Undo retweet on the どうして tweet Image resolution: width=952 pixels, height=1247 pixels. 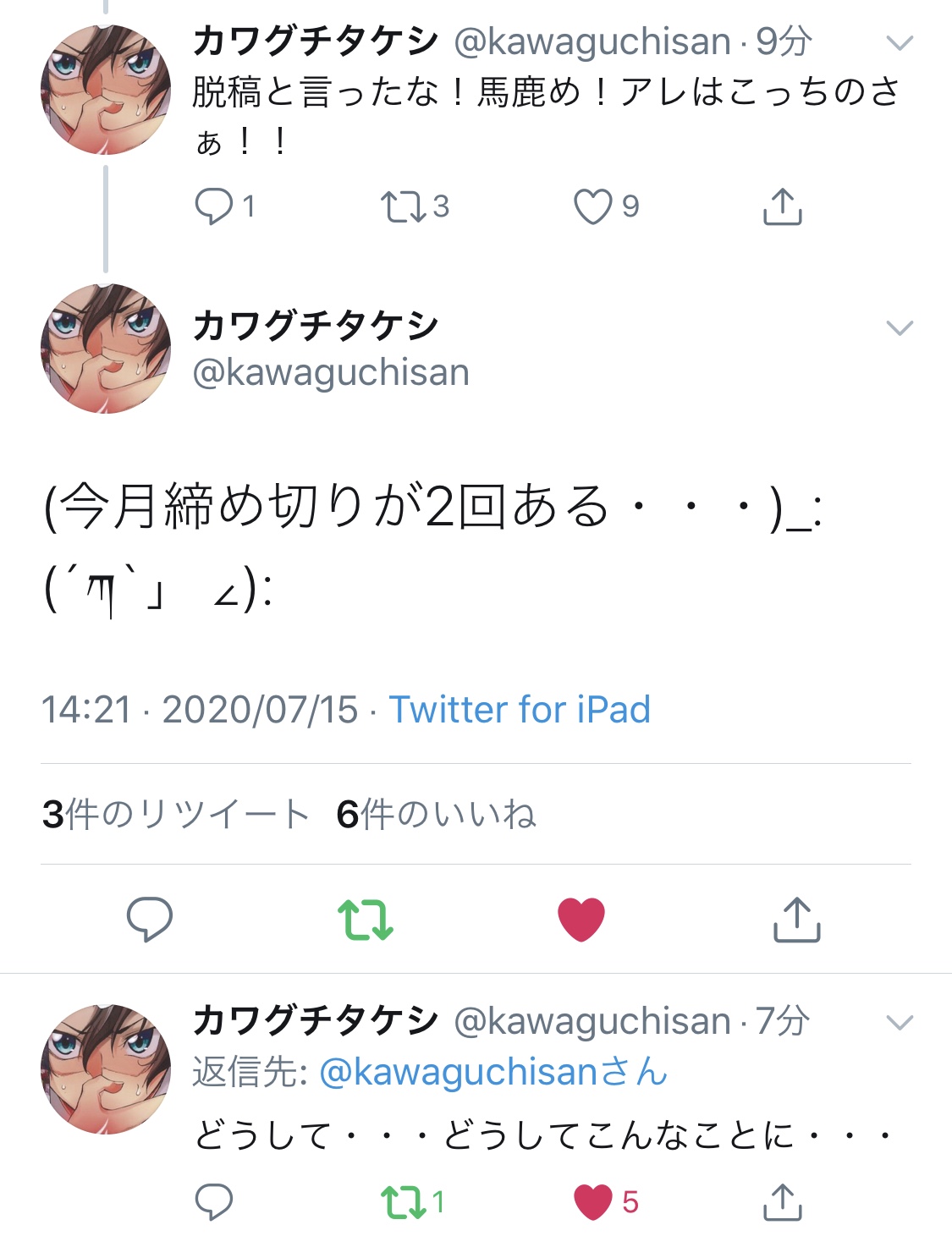point(404,1202)
